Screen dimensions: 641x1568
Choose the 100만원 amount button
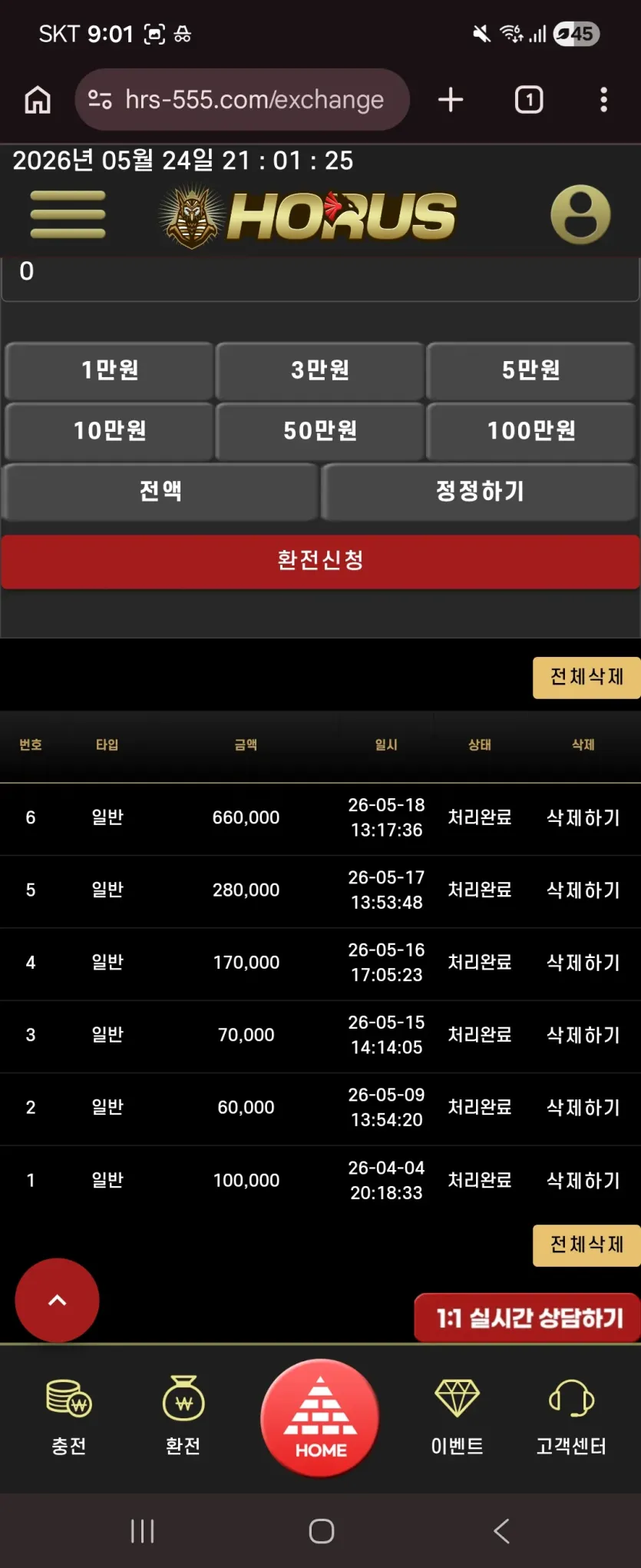[530, 431]
